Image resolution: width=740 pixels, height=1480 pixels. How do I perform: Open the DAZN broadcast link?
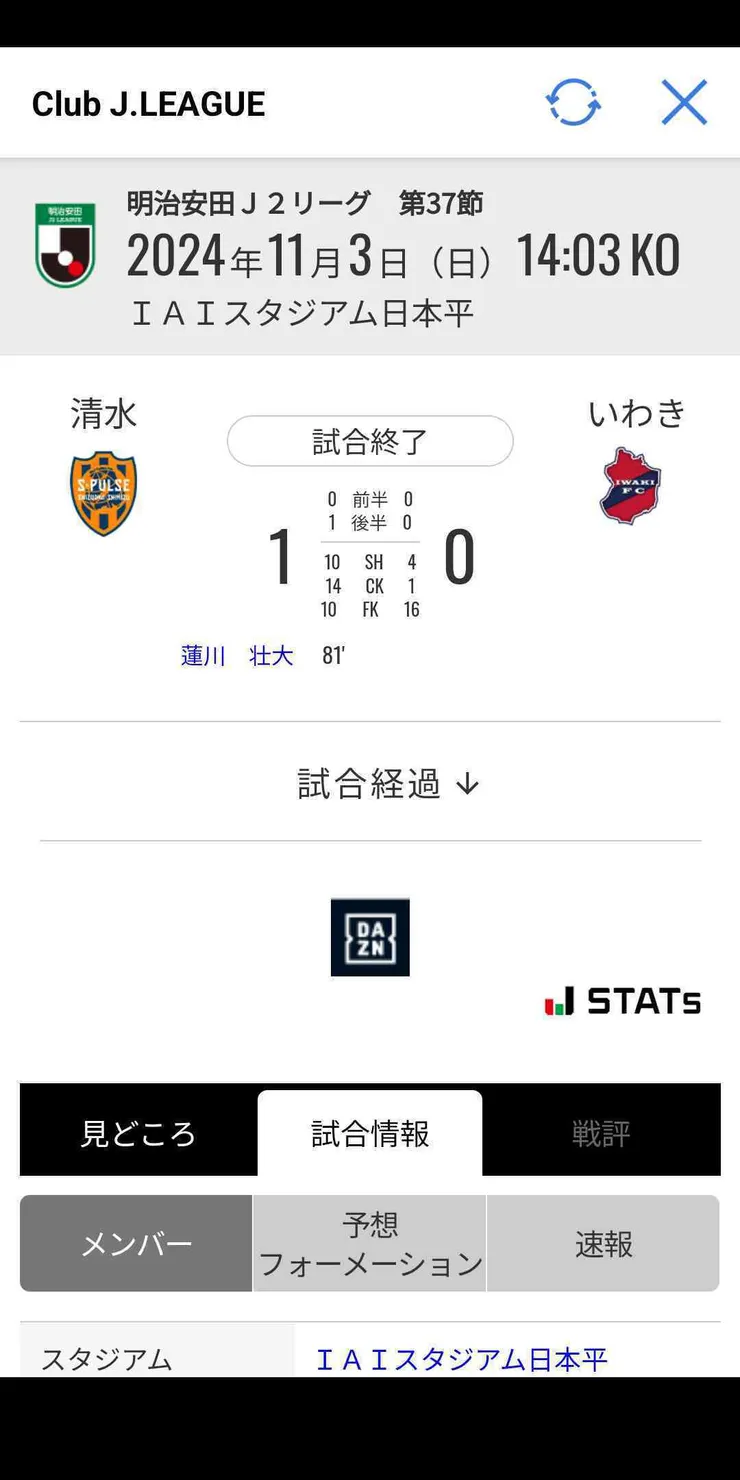click(x=370, y=937)
